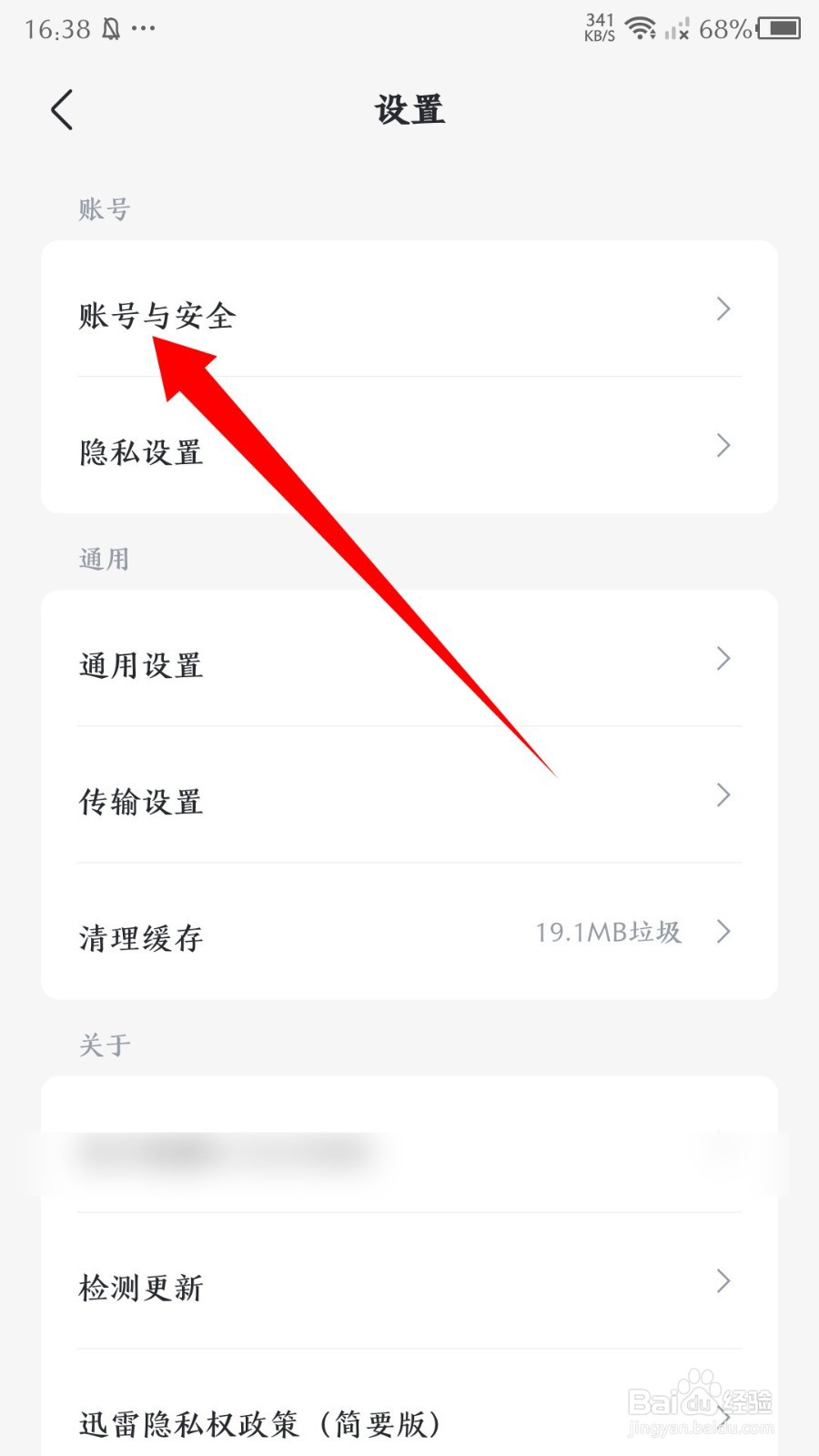Click the network speed indicator showing 341 KB/S
This screenshot has width=819, height=1456.
pos(599,26)
